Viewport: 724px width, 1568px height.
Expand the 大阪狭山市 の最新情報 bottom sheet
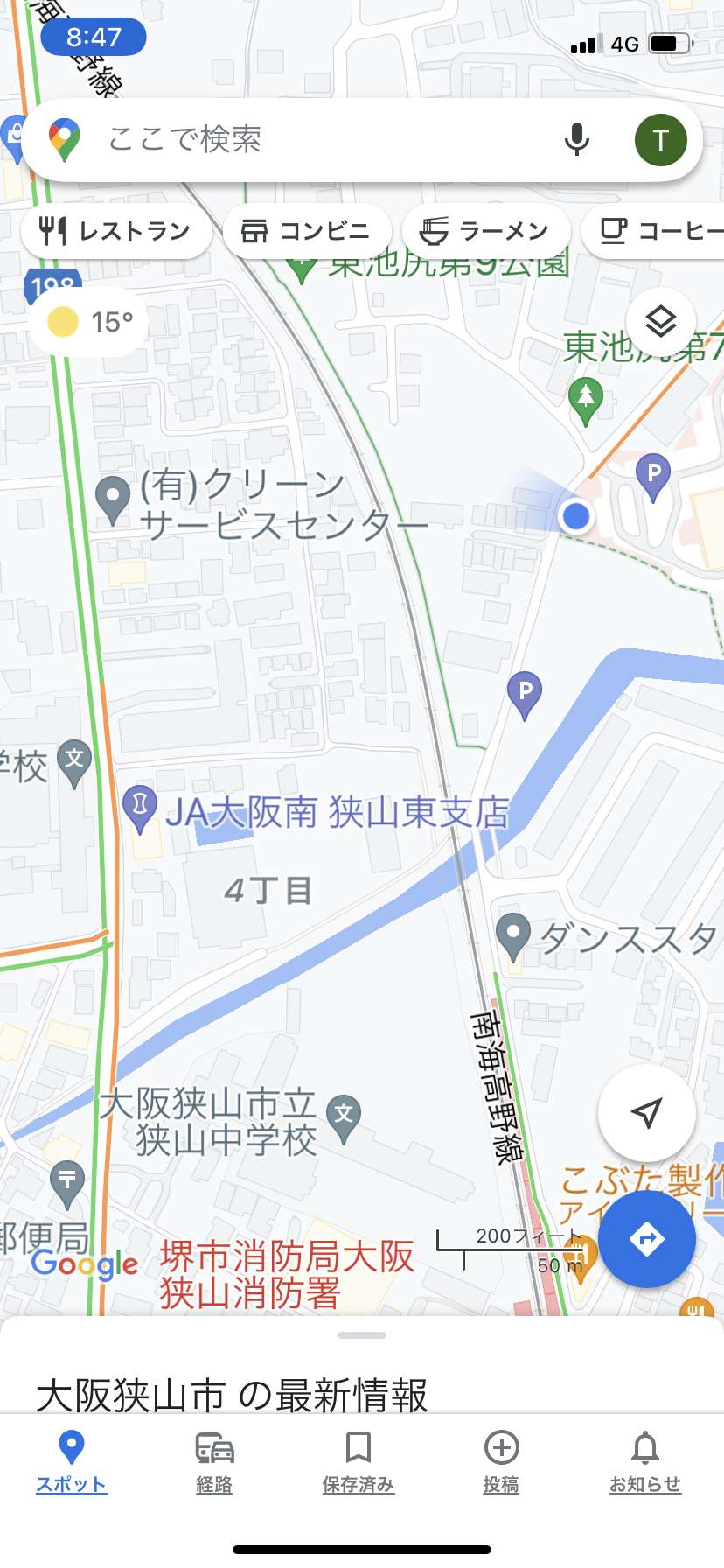[x=362, y=1367]
